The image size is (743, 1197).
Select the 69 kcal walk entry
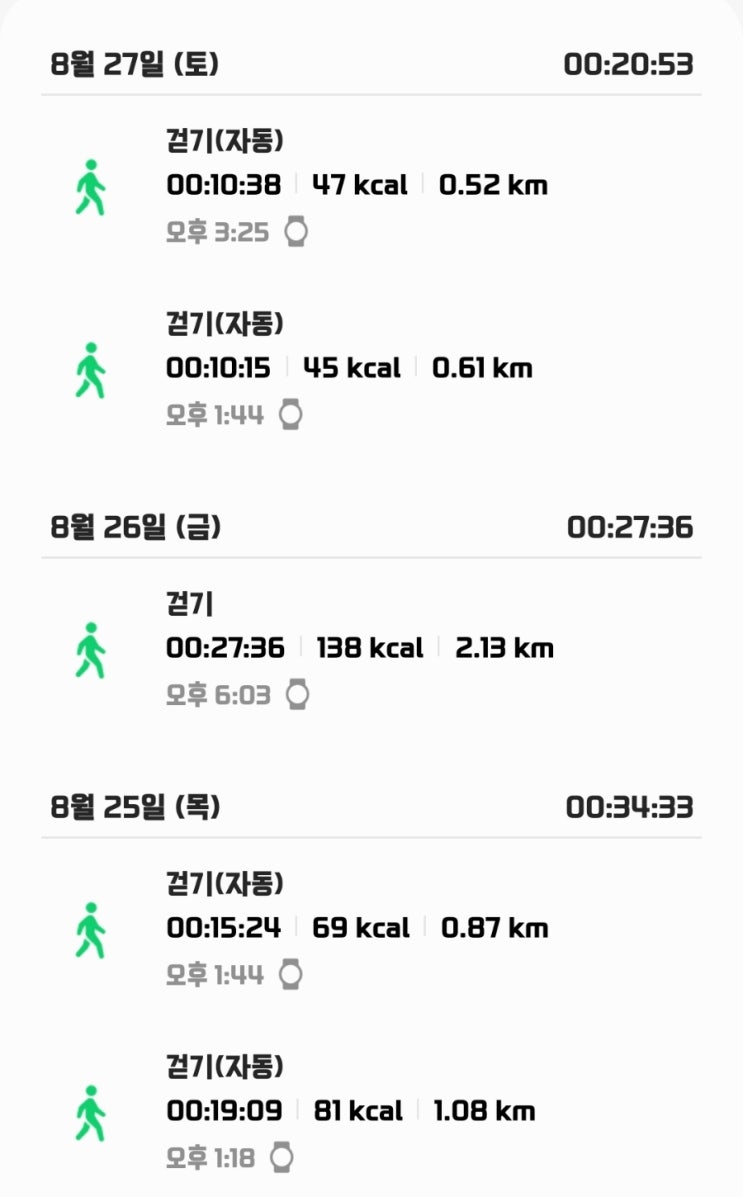(357, 929)
